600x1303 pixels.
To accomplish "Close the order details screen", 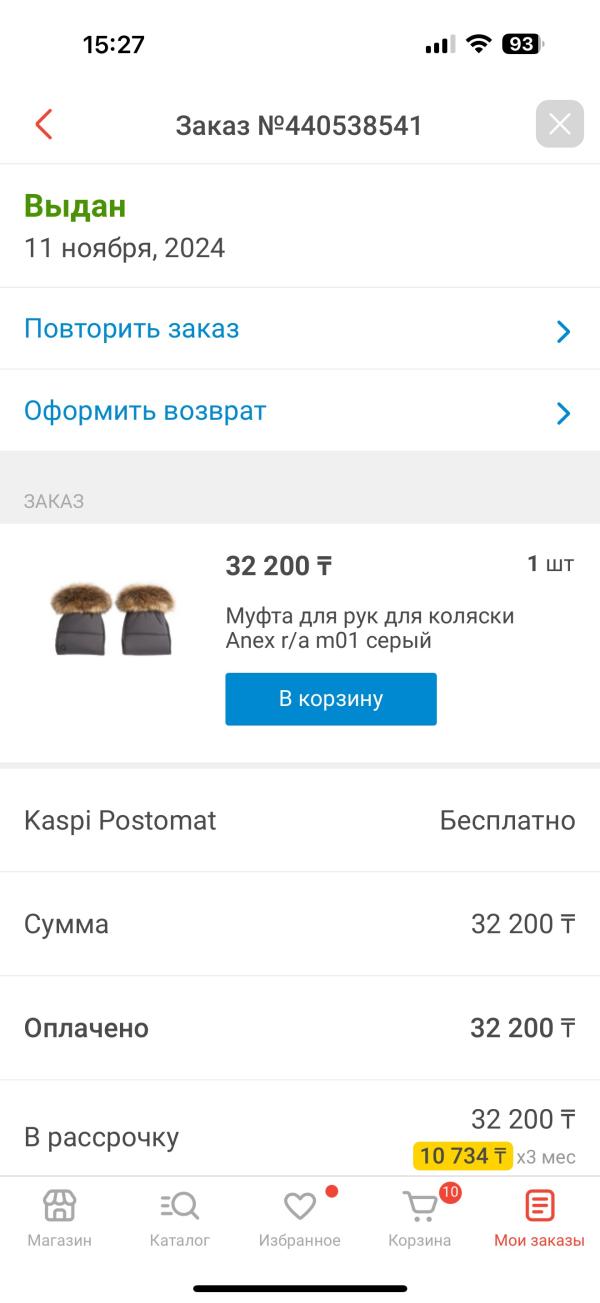I will pos(559,125).
